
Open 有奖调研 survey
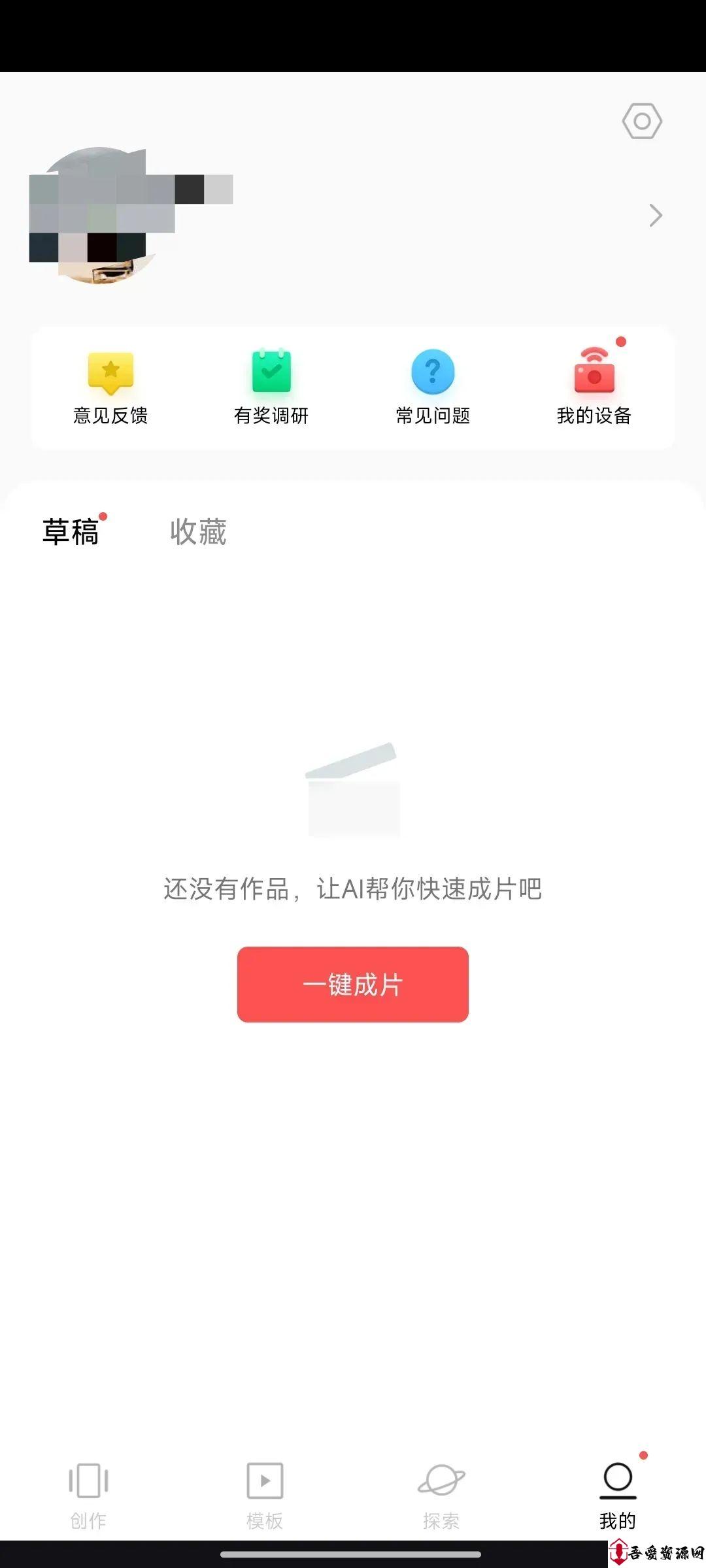coord(271,388)
